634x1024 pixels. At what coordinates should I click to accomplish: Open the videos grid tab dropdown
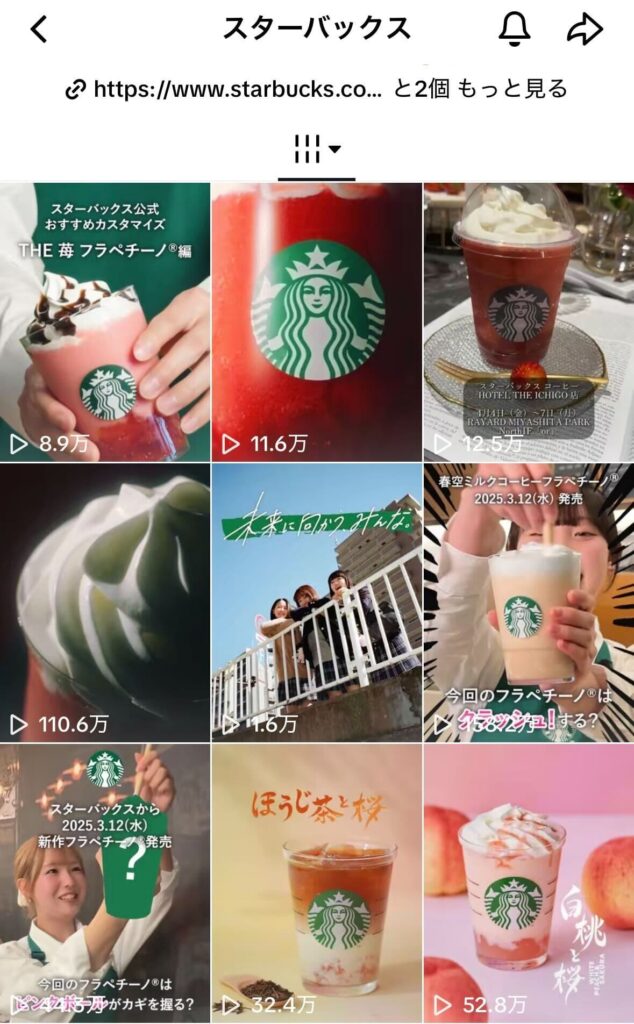pyautogui.click(x=317, y=151)
